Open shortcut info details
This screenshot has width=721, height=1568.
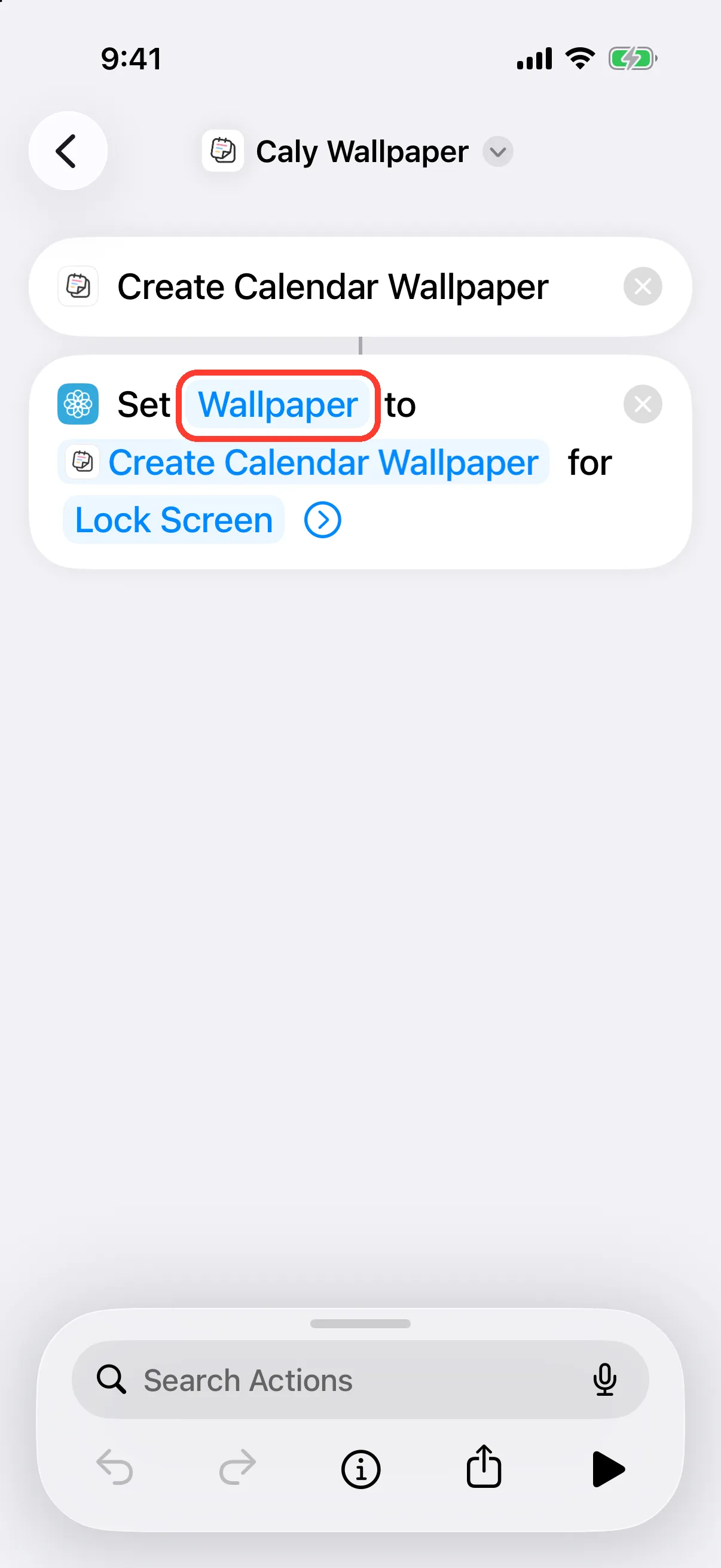coord(361,1469)
